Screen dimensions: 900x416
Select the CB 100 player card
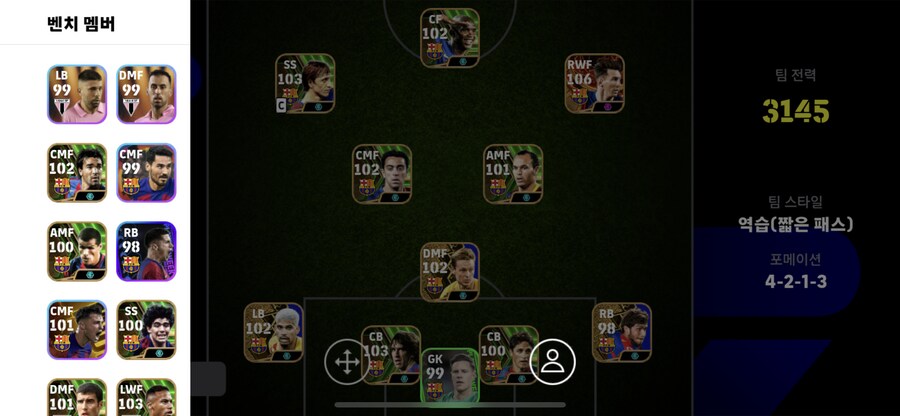click(x=508, y=353)
